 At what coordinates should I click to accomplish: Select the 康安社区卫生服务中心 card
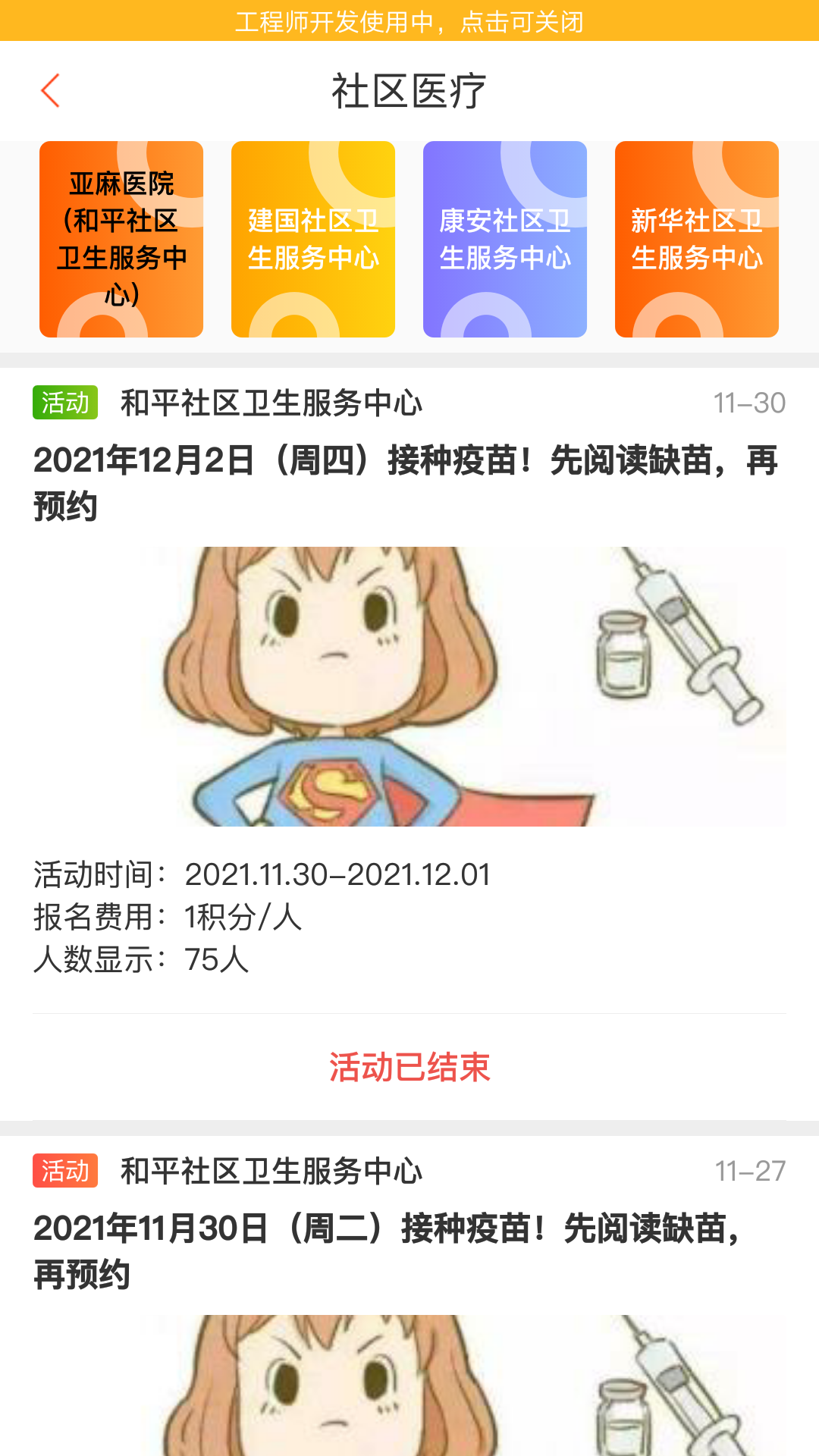coord(505,239)
